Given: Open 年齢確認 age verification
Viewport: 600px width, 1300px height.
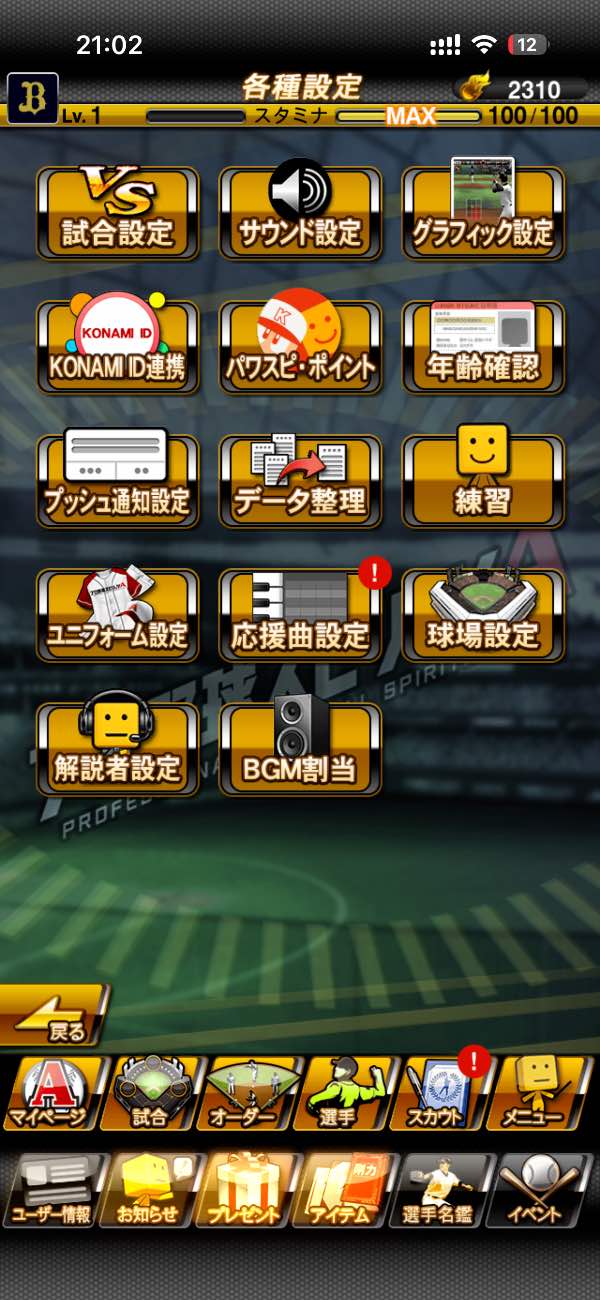Looking at the screenshot, I should click(483, 347).
